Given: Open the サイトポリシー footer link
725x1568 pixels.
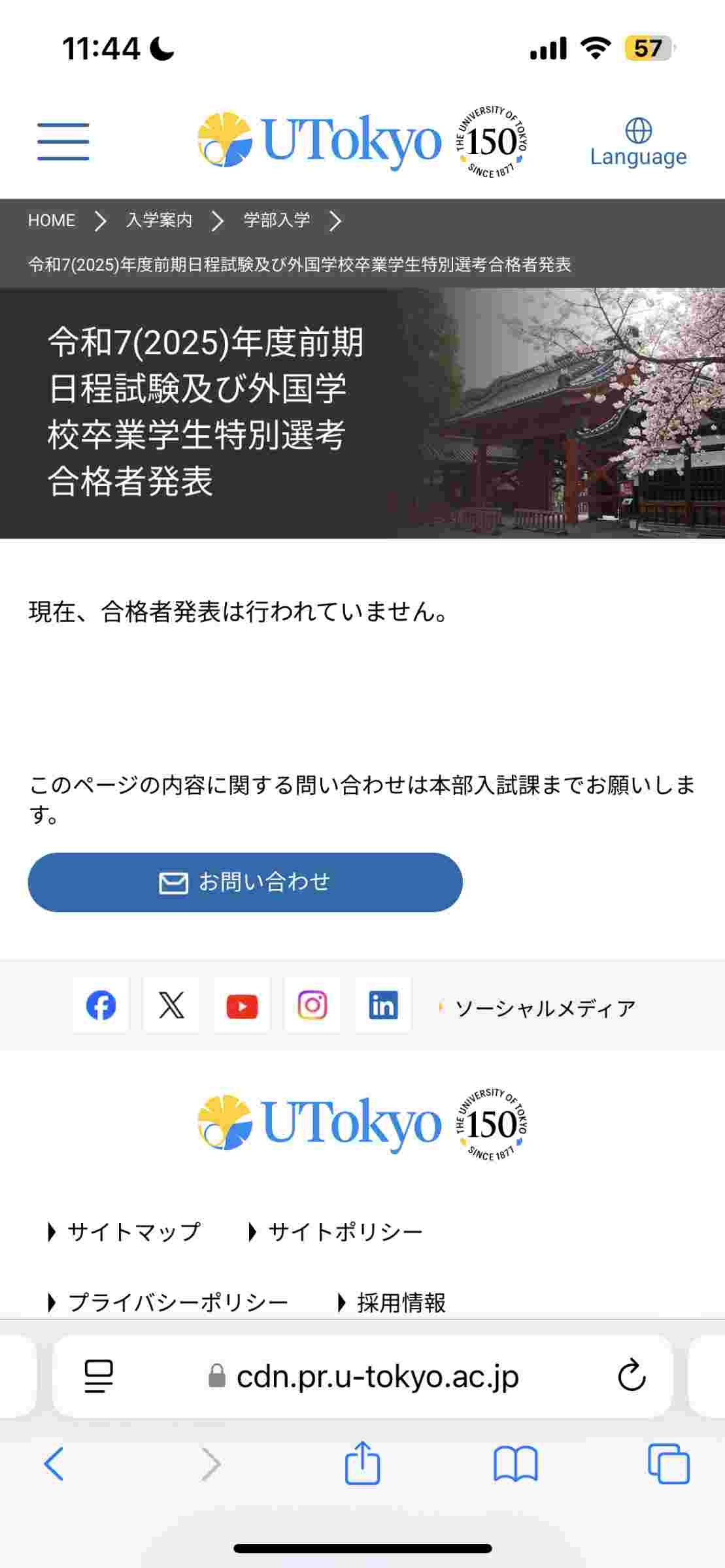Looking at the screenshot, I should [x=345, y=1232].
